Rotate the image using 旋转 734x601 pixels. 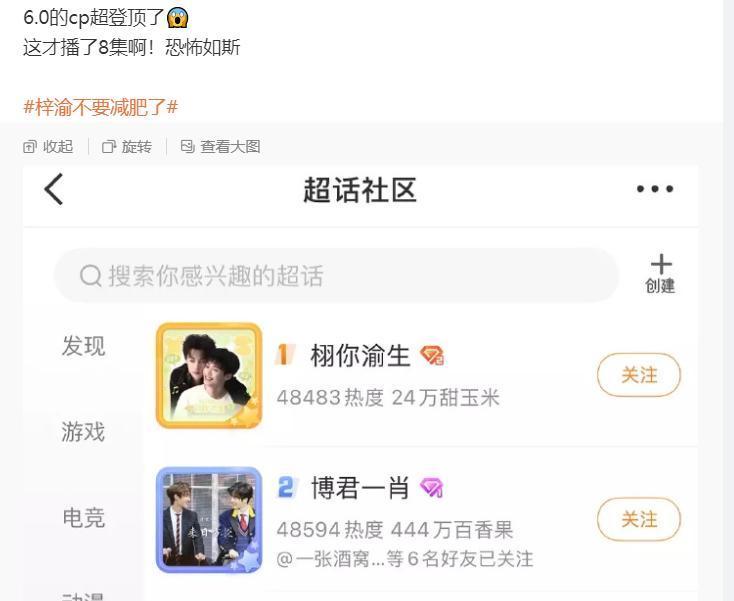pos(127,147)
